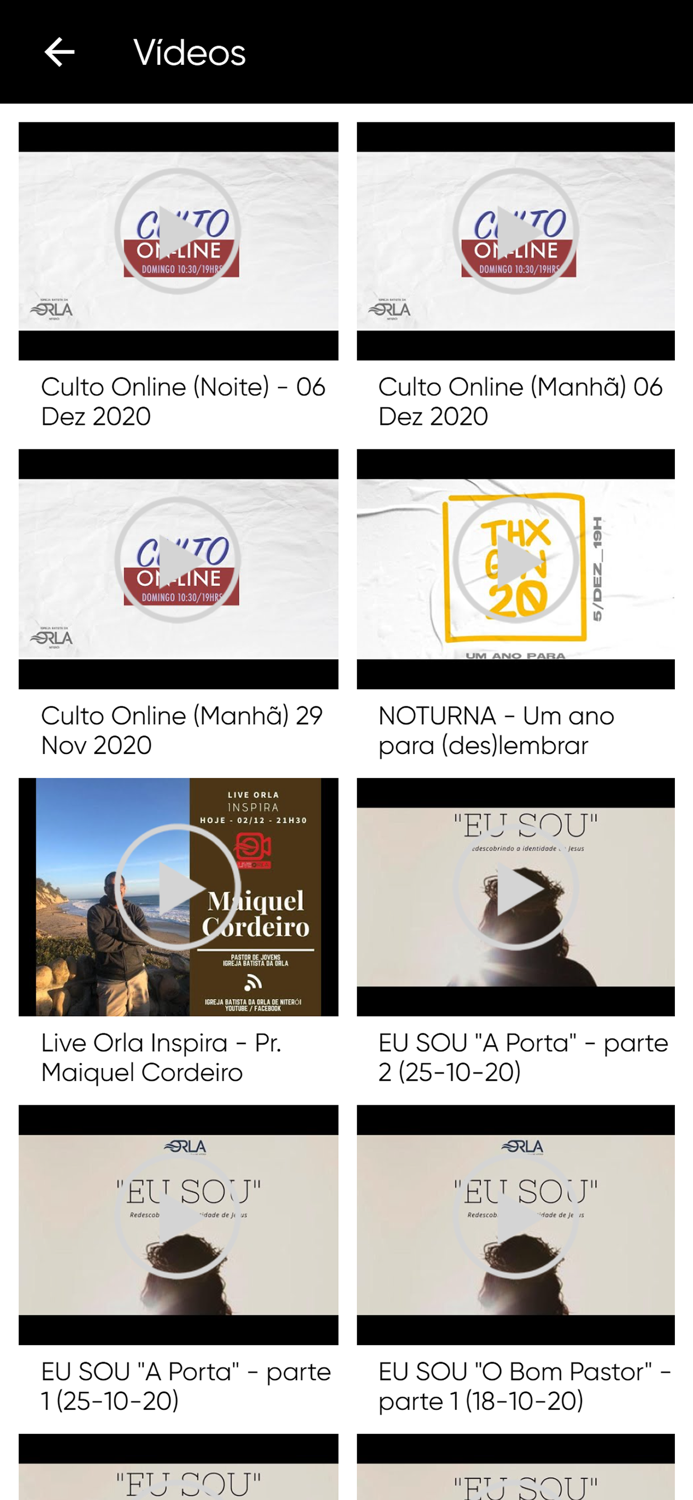This screenshot has width=693, height=1500.
Task: Go back from the Vídeos screen
Action: (x=60, y=52)
